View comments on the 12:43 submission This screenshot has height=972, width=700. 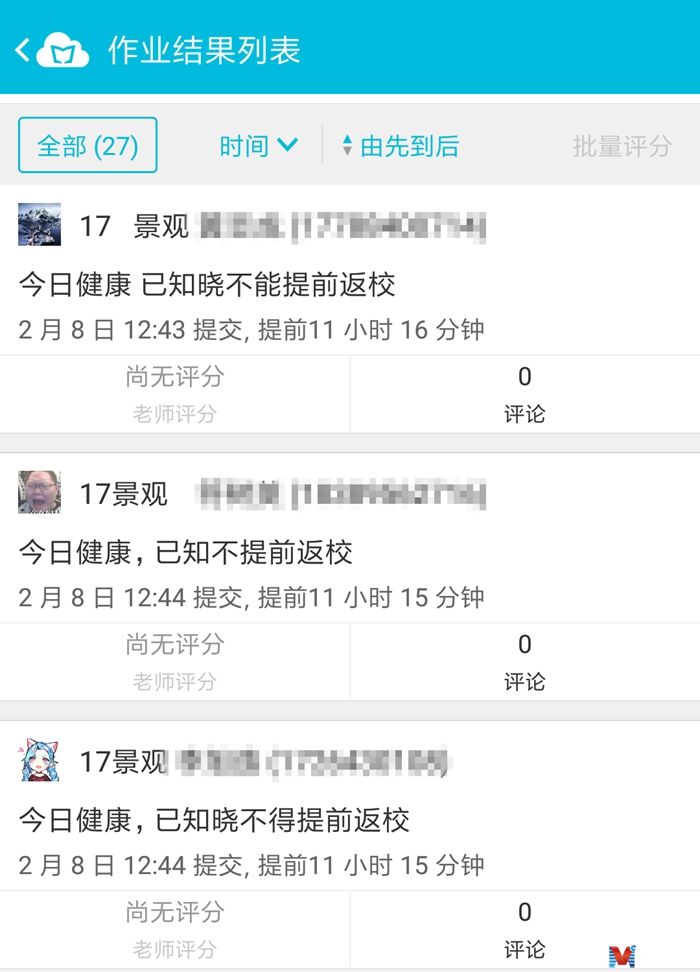pos(524,394)
